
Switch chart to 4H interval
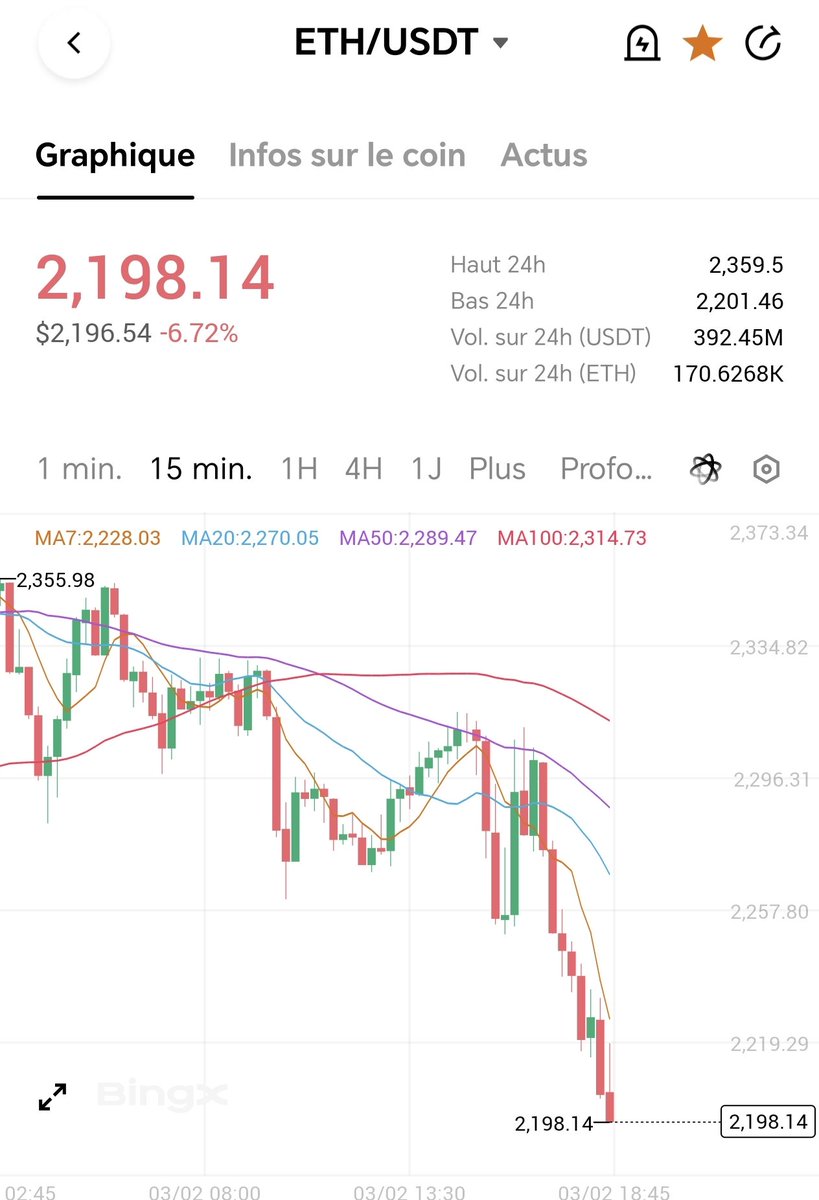[x=364, y=468]
